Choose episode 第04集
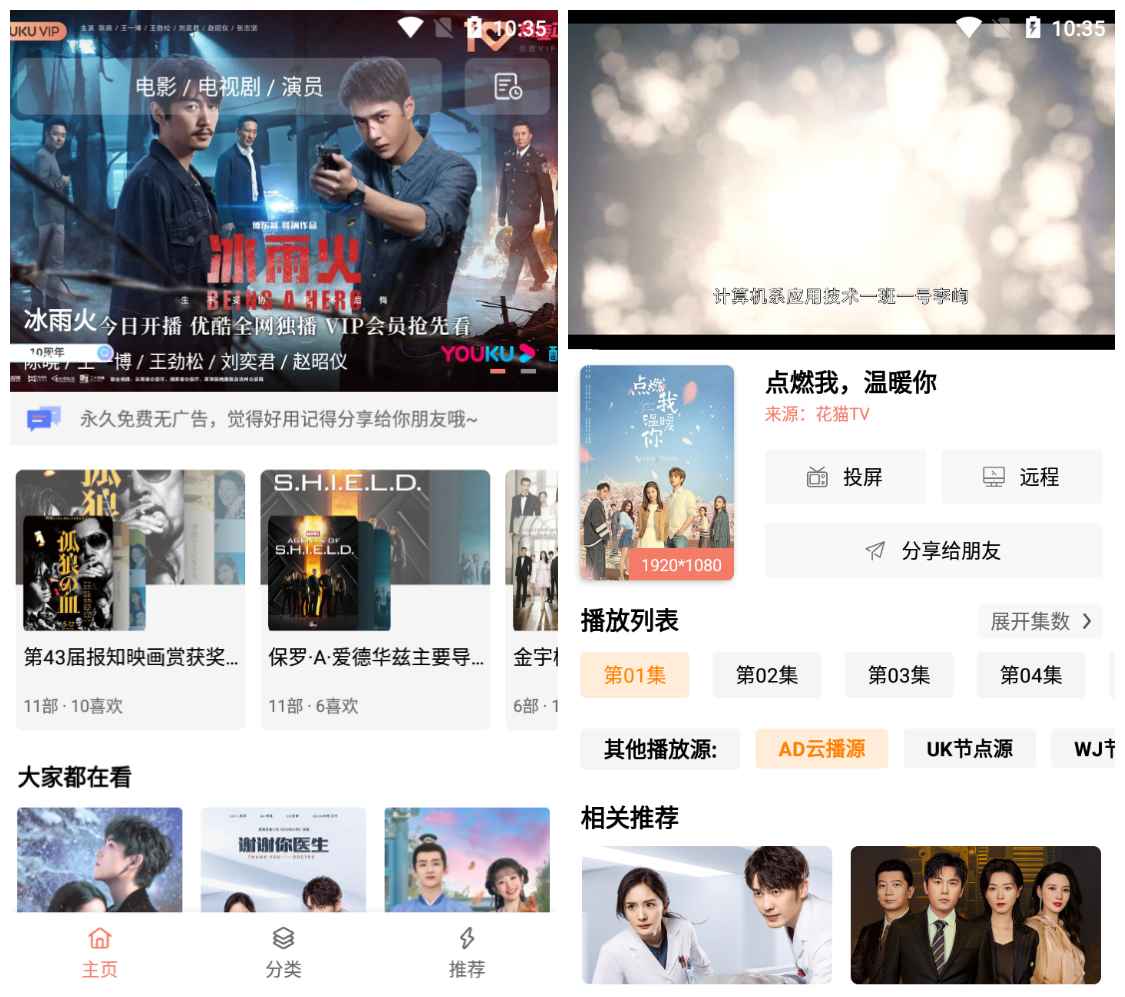 [1031, 675]
